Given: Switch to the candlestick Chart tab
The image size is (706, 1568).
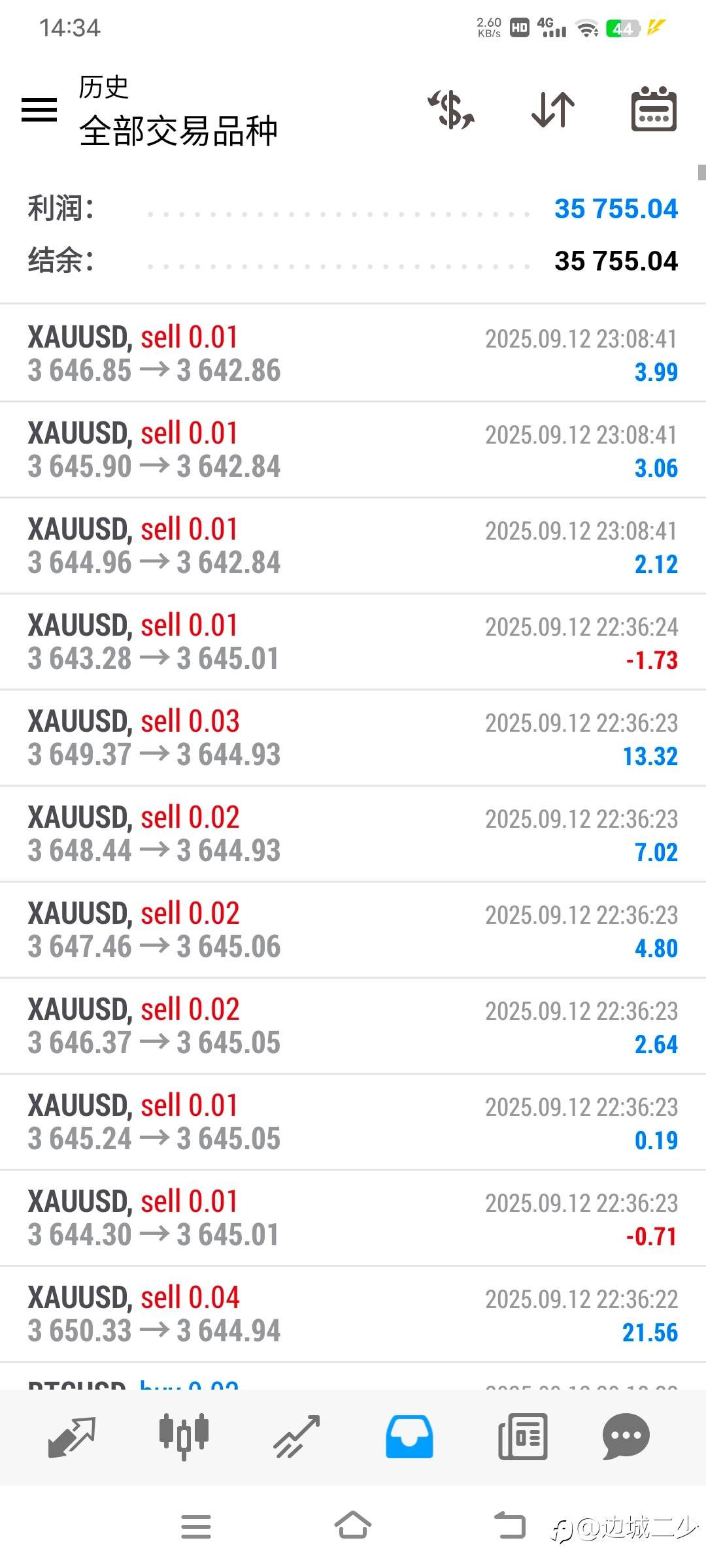Looking at the screenshot, I should coord(184,1437).
